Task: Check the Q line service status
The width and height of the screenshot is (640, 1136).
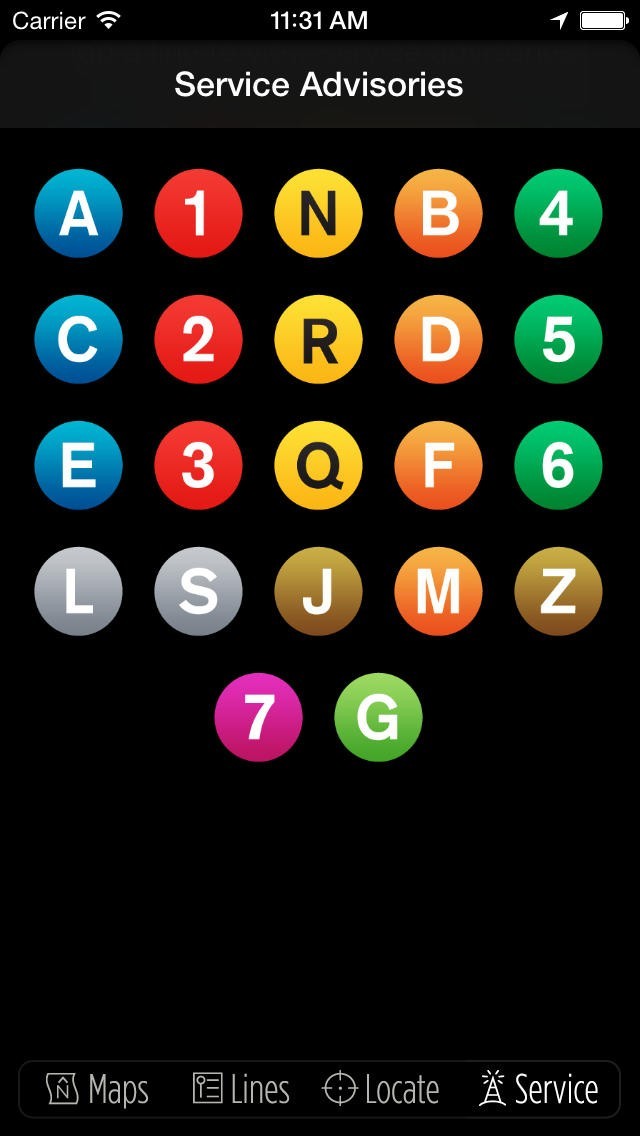Action: pyautogui.click(x=318, y=465)
